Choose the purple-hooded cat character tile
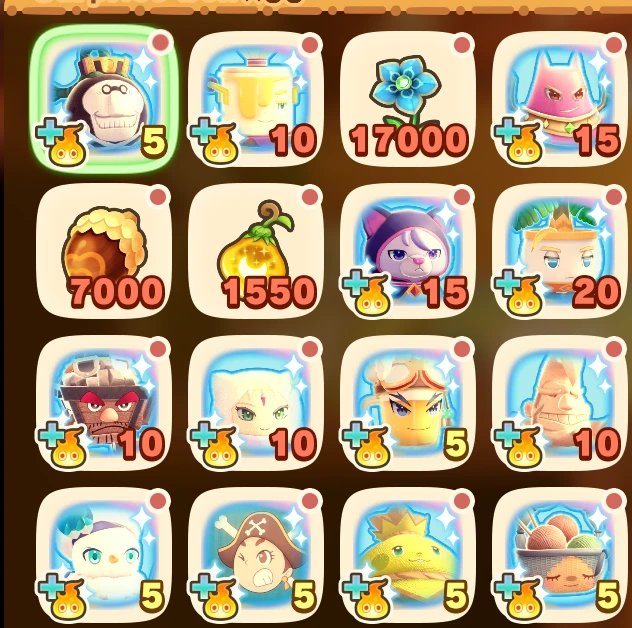Image resolution: width=632 pixels, height=628 pixels. point(407,250)
